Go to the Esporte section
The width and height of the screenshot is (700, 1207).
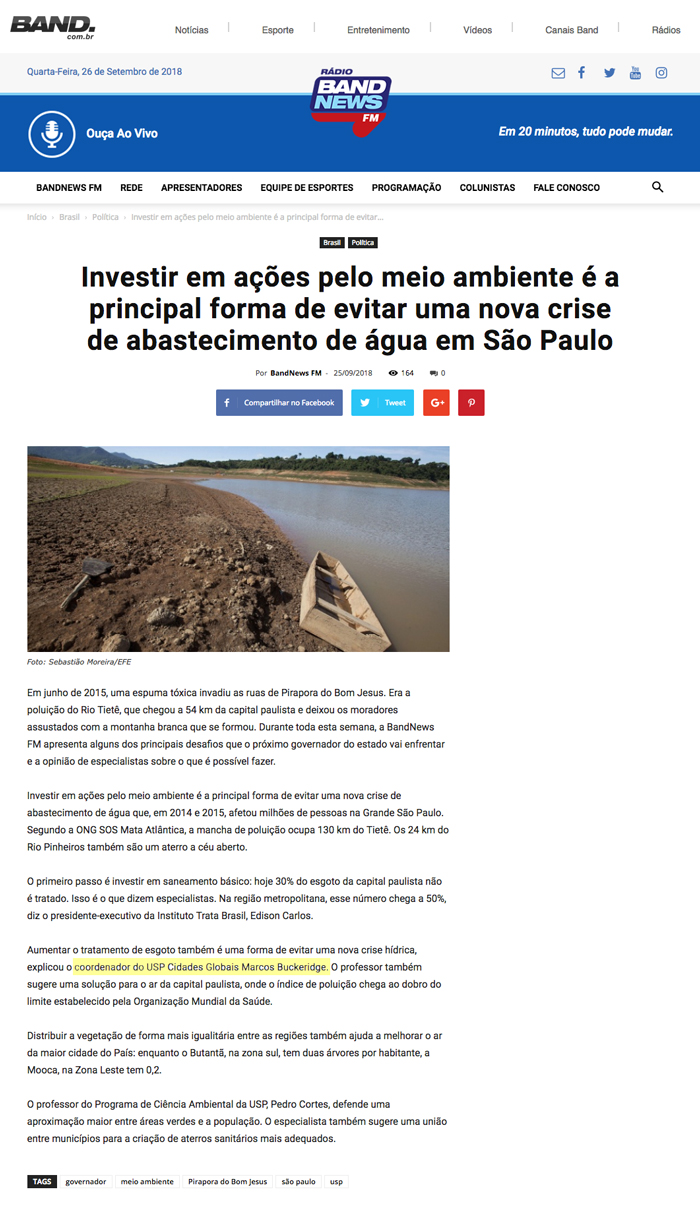pyautogui.click(x=278, y=30)
